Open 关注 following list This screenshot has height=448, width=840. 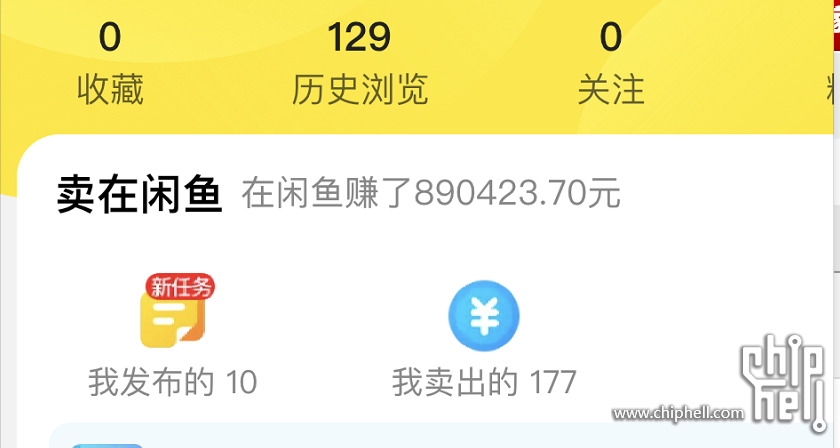pyautogui.click(x=611, y=64)
